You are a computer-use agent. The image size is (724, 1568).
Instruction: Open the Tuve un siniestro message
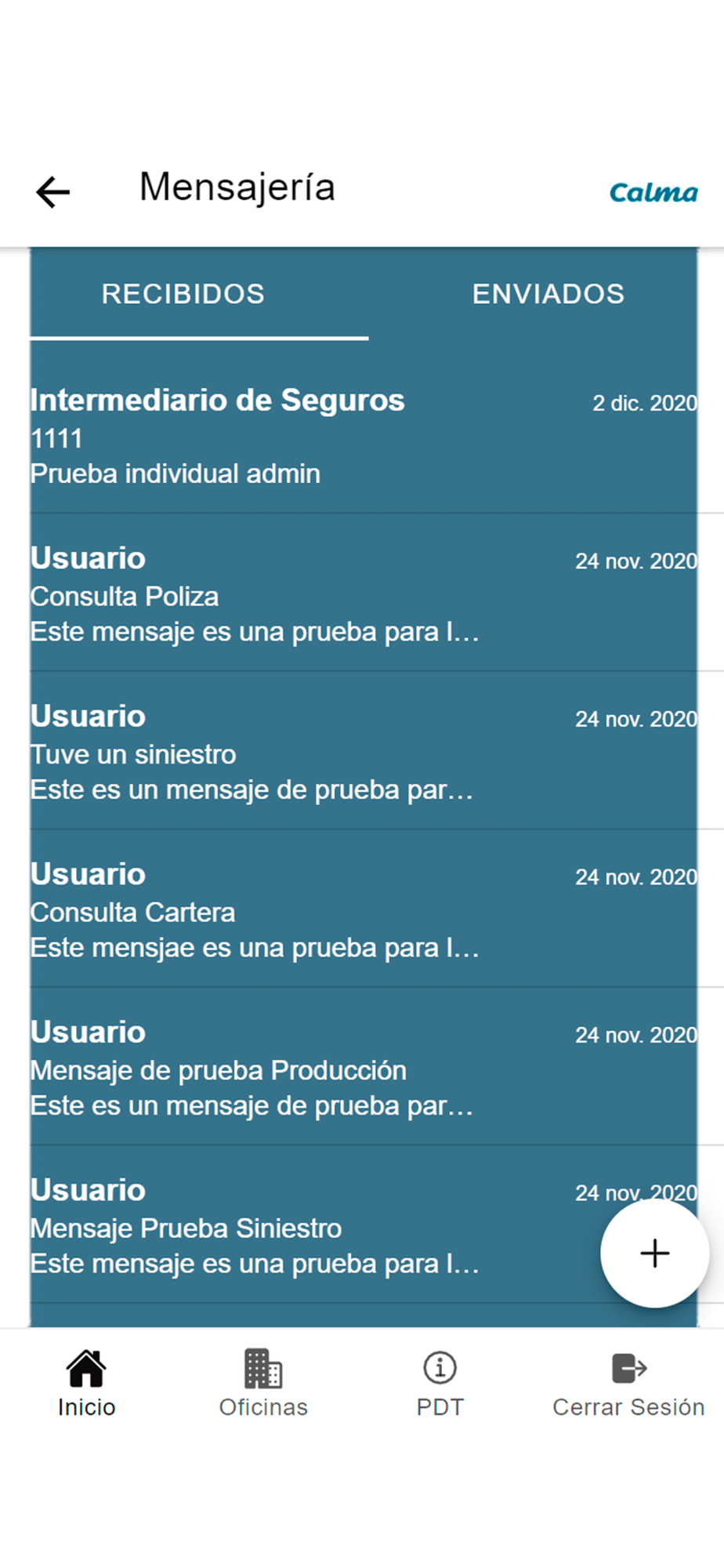coord(364,751)
